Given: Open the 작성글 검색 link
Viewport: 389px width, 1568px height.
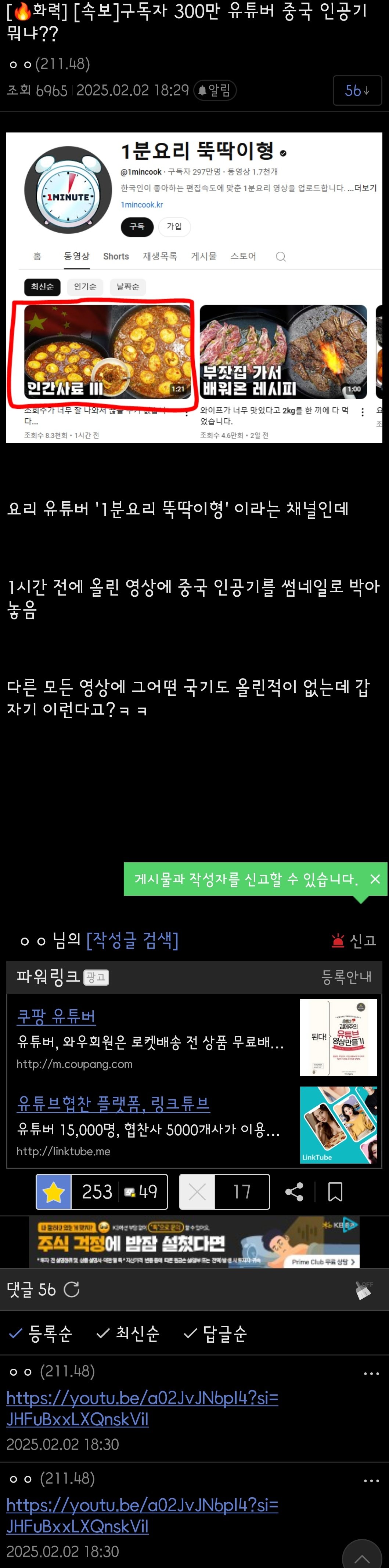Looking at the screenshot, I should 132,940.
